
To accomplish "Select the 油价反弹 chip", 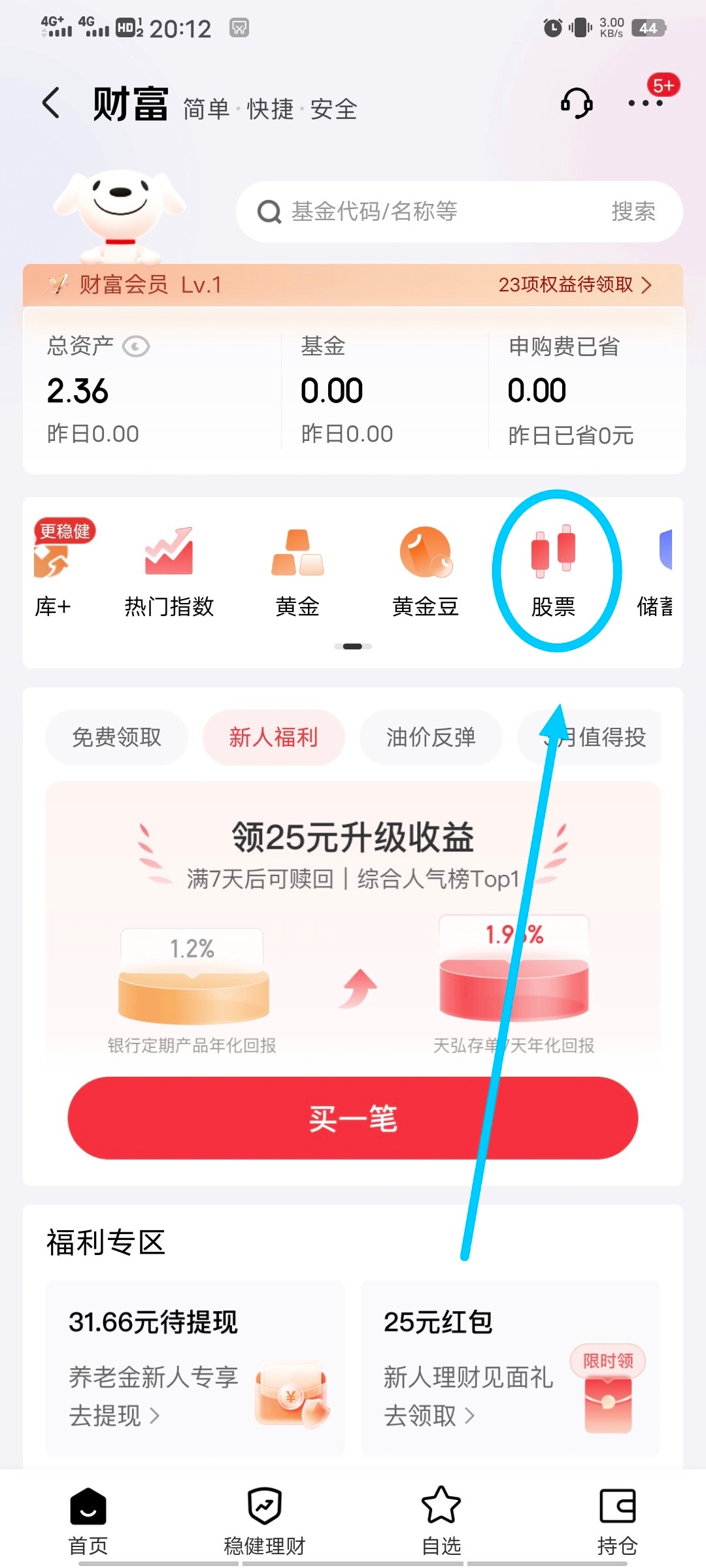I will coord(431,738).
